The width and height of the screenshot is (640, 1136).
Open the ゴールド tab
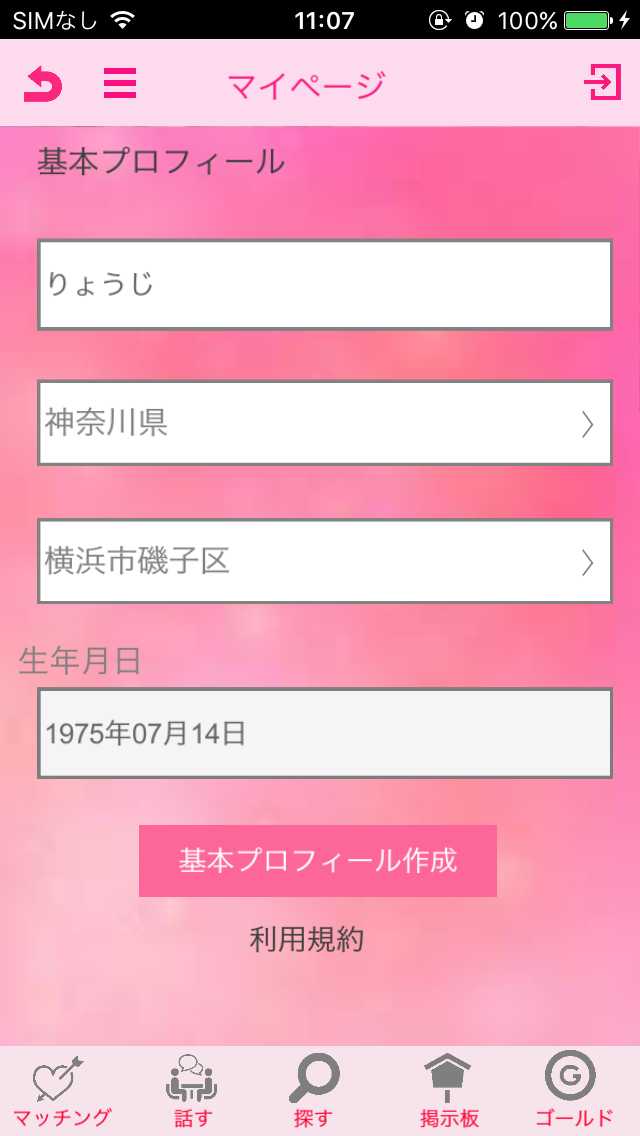[573, 1092]
